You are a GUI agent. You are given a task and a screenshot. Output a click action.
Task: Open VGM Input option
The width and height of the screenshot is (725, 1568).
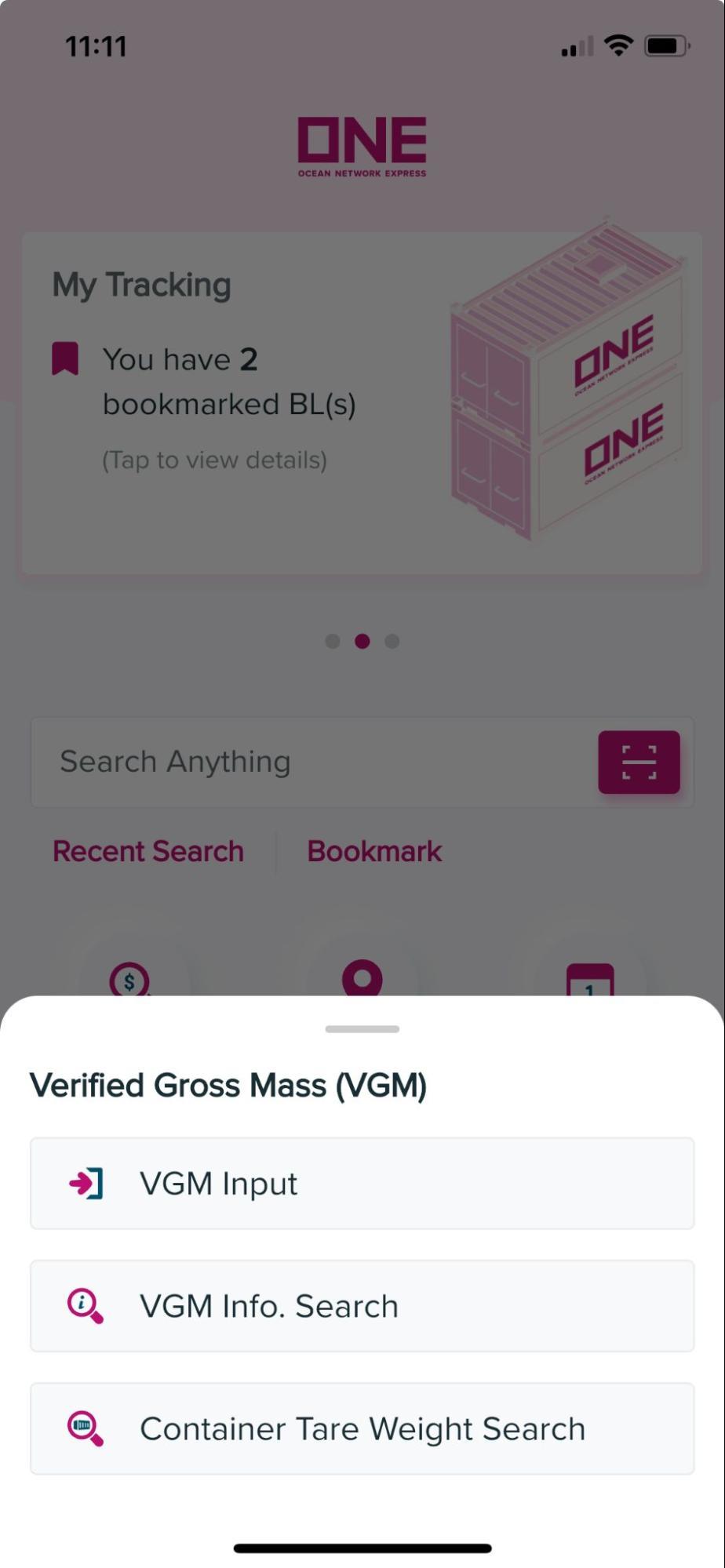(362, 1183)
